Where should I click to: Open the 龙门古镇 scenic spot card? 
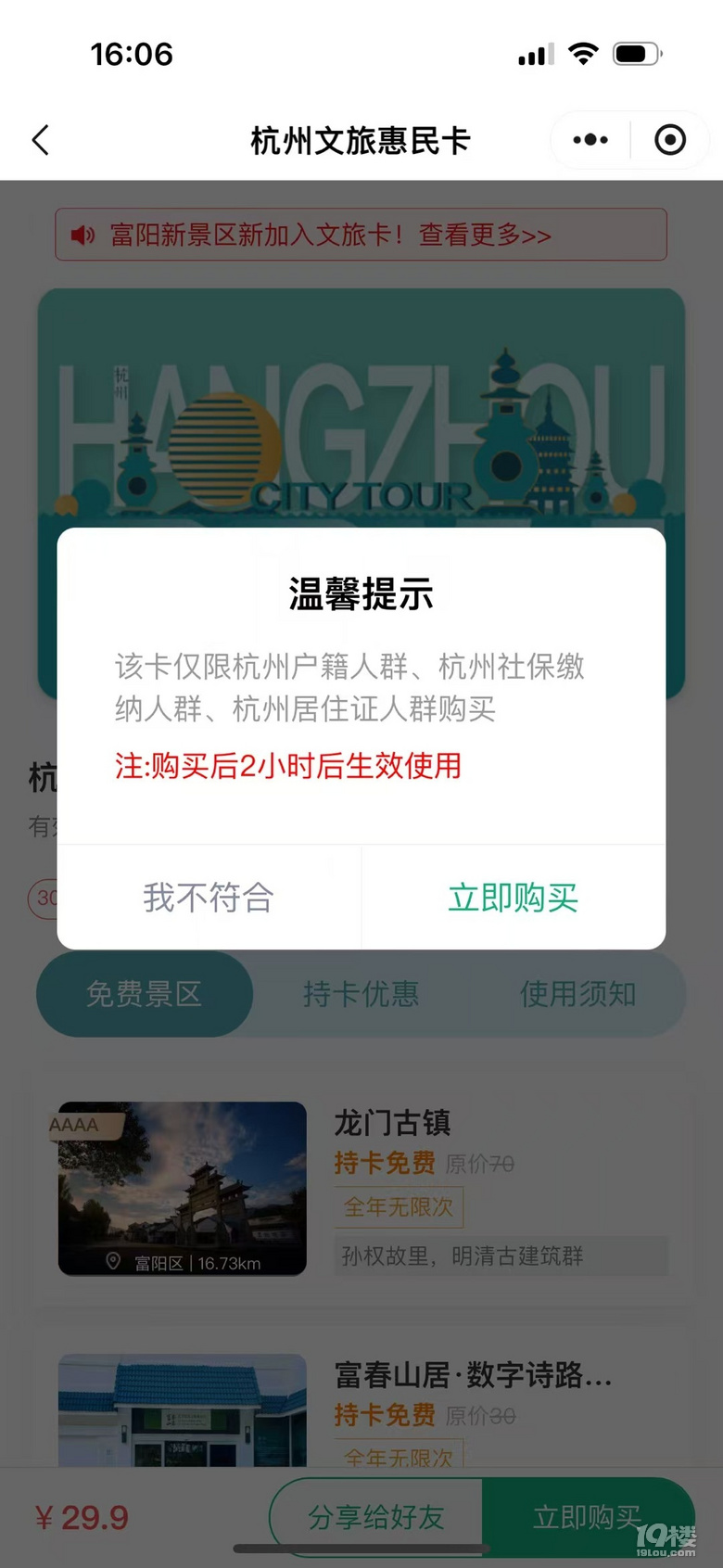click(361, 1189)
